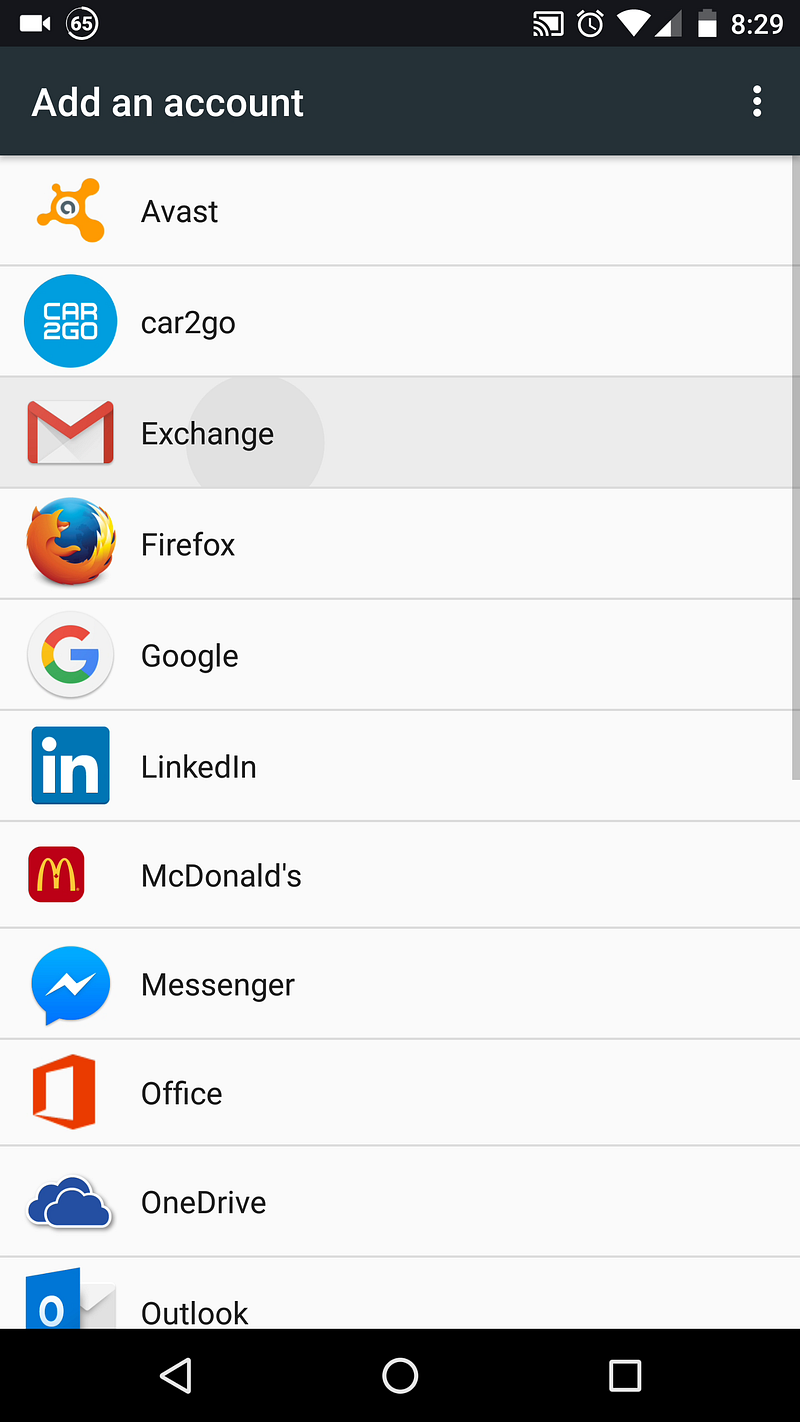Image resolution: width=800 pixels, height=1422 pixels.
Task: Open the overflow menu
Action: pyautogui.click(x=757, y=101)
